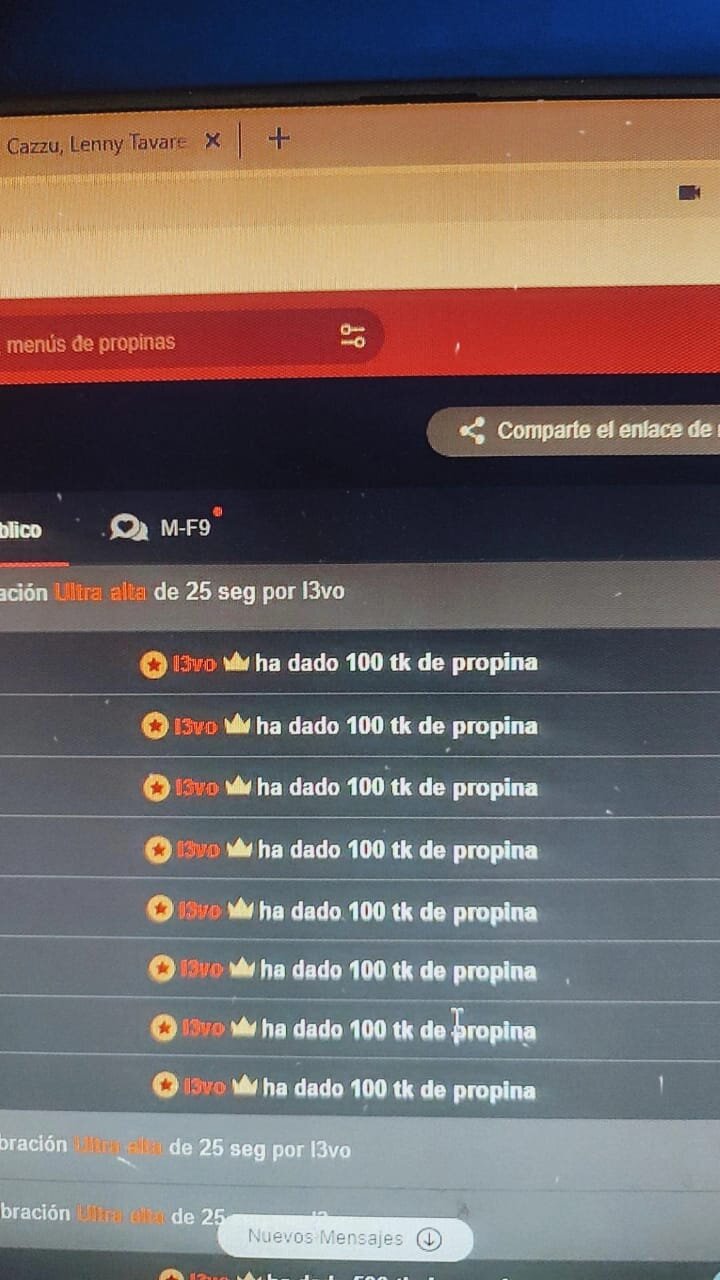Image resolution: width=720 pixels, height=1280 pixels.
Task: Tap the camera icon in address bar
Action: (x=689, y=192)
